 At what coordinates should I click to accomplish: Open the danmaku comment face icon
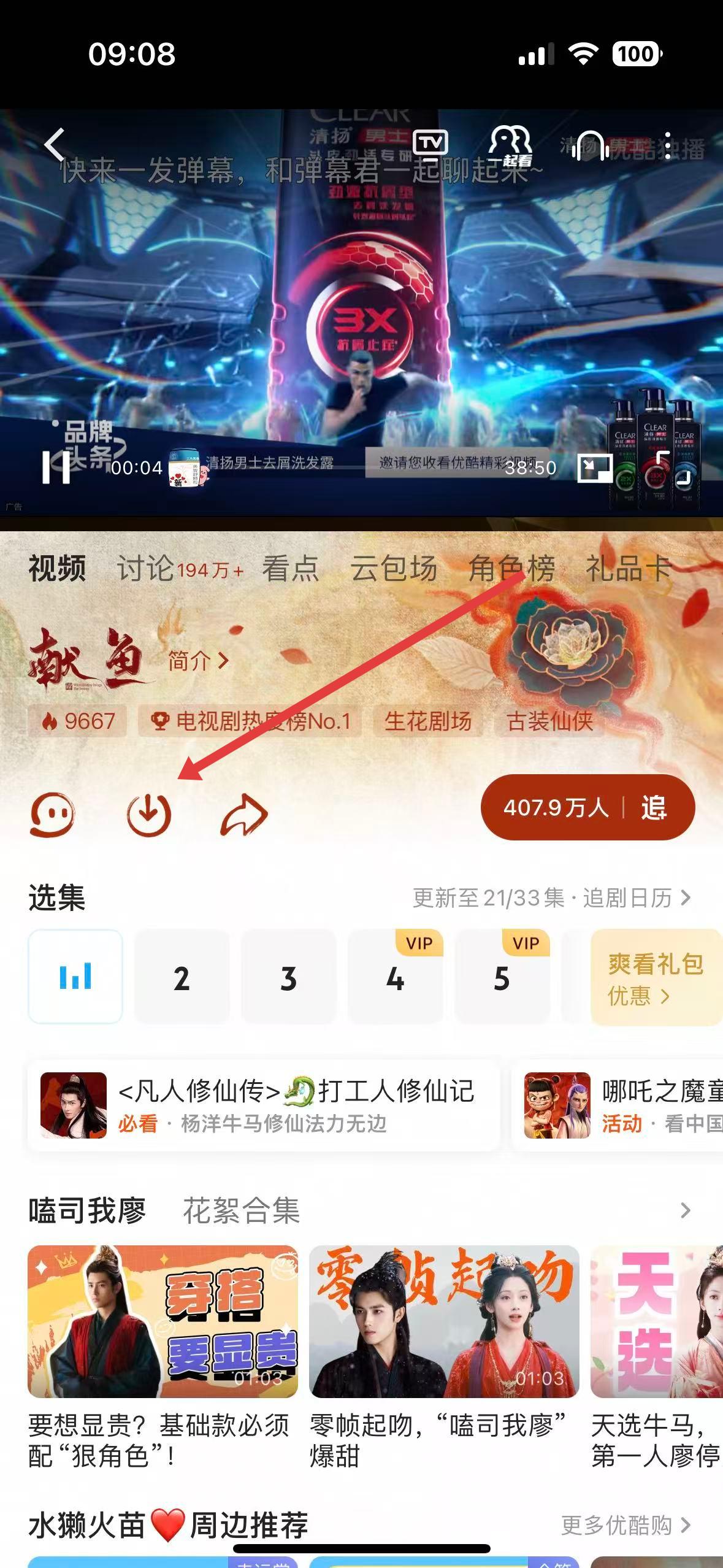point(53,815)
